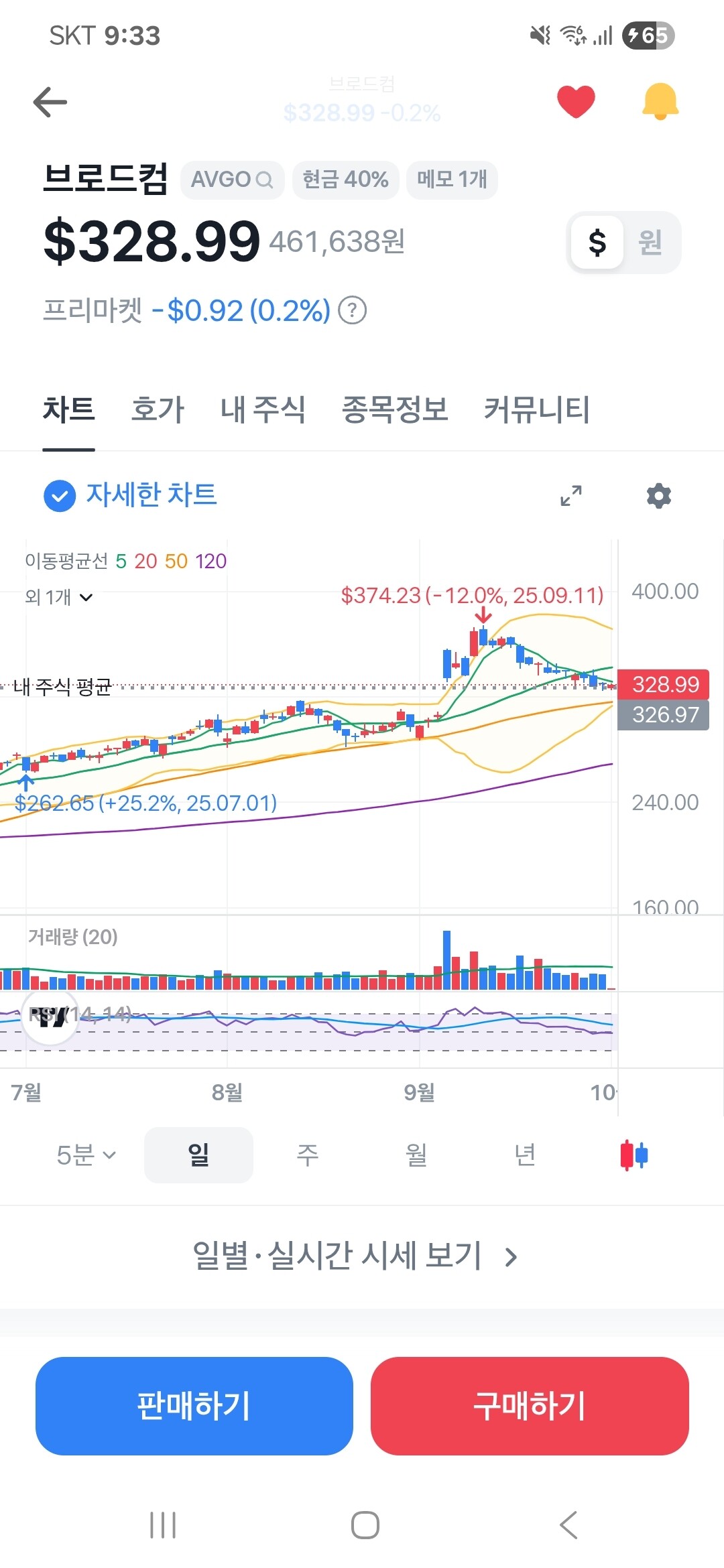Go to the 커뮤니티 tab
Image resolution: width=724 pixels, height=1568 pixels.
(537, 409)
